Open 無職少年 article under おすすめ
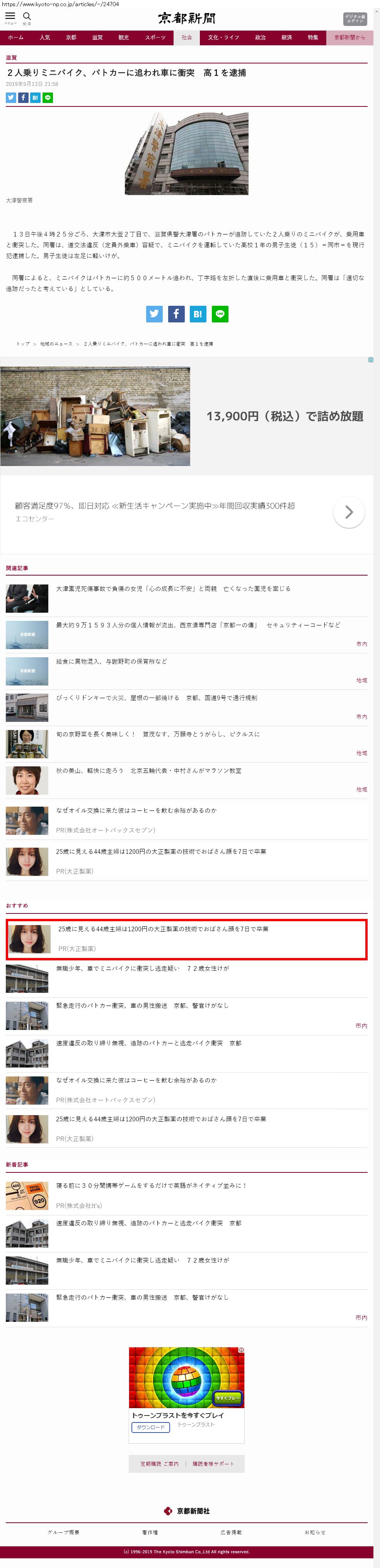This screenshot has height=1568, width=380. pos(142,968)
